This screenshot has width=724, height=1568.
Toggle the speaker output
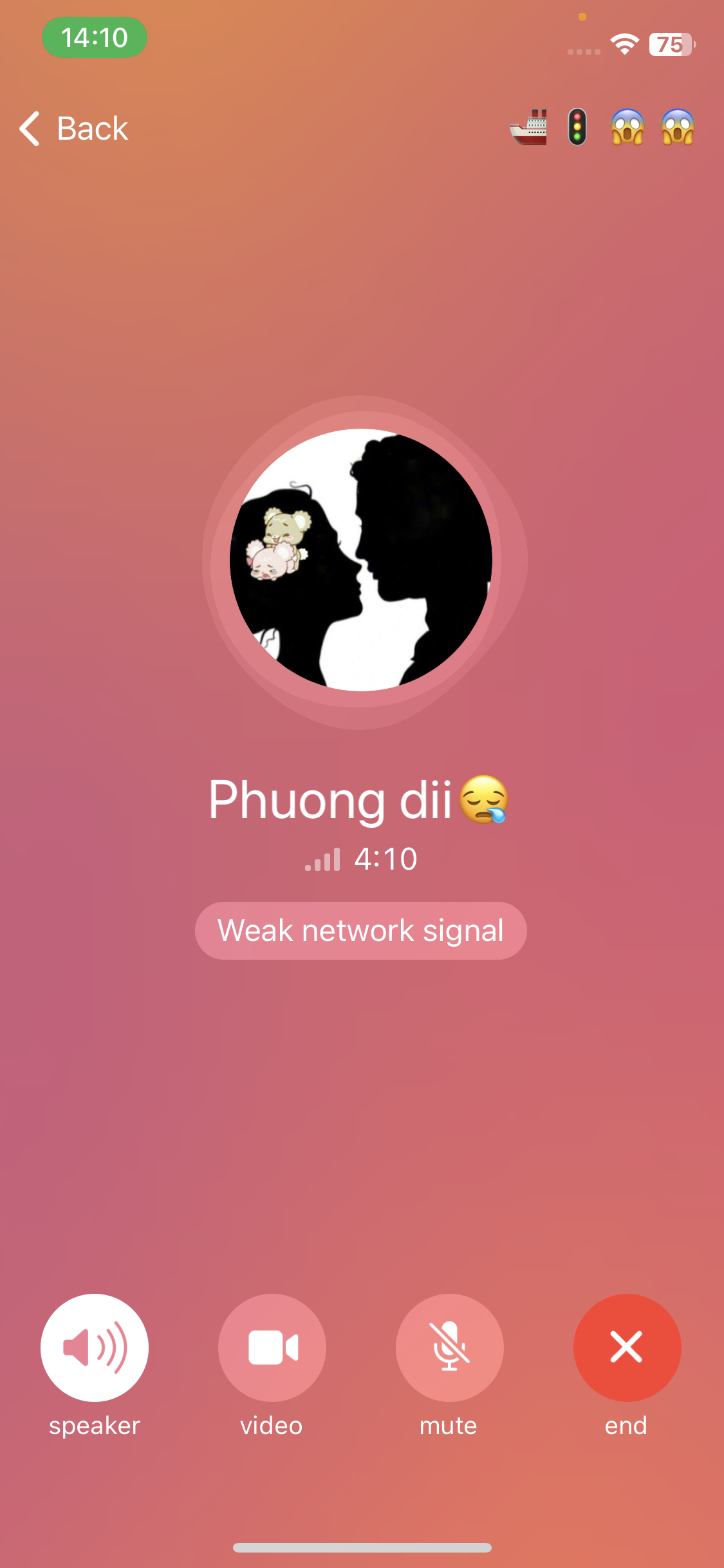(95, 1347)
